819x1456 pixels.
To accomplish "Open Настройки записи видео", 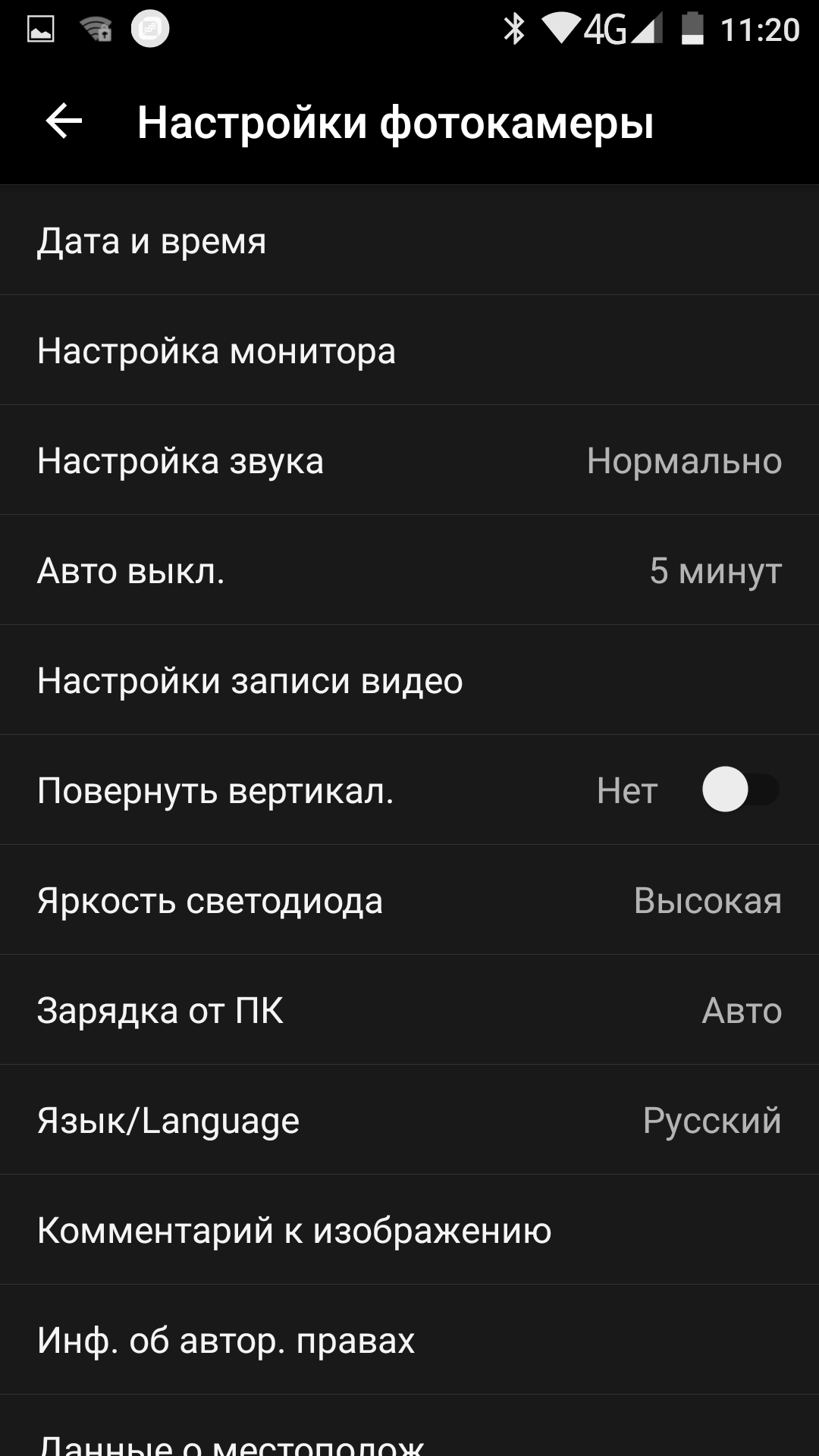I will [409, 681].
